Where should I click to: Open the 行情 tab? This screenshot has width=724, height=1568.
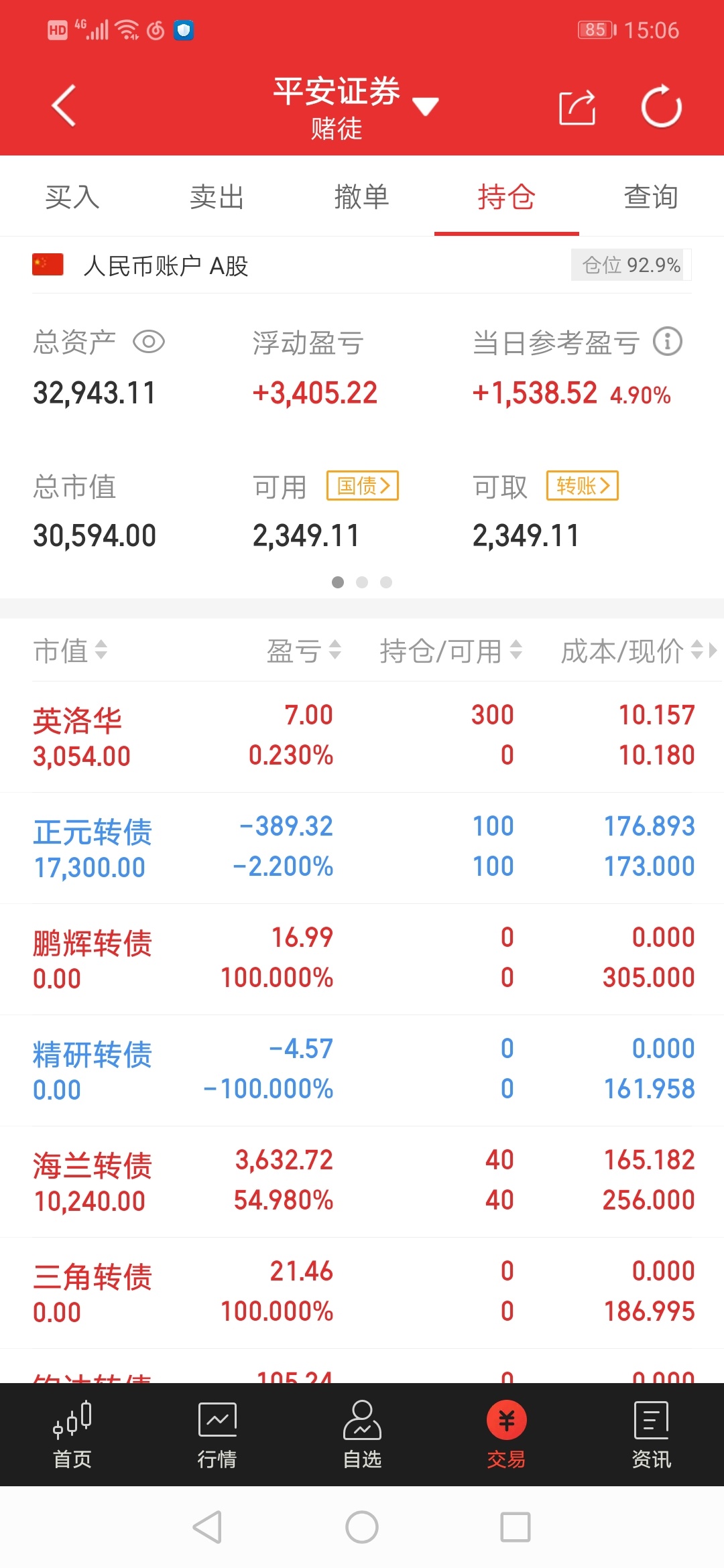217,1435
